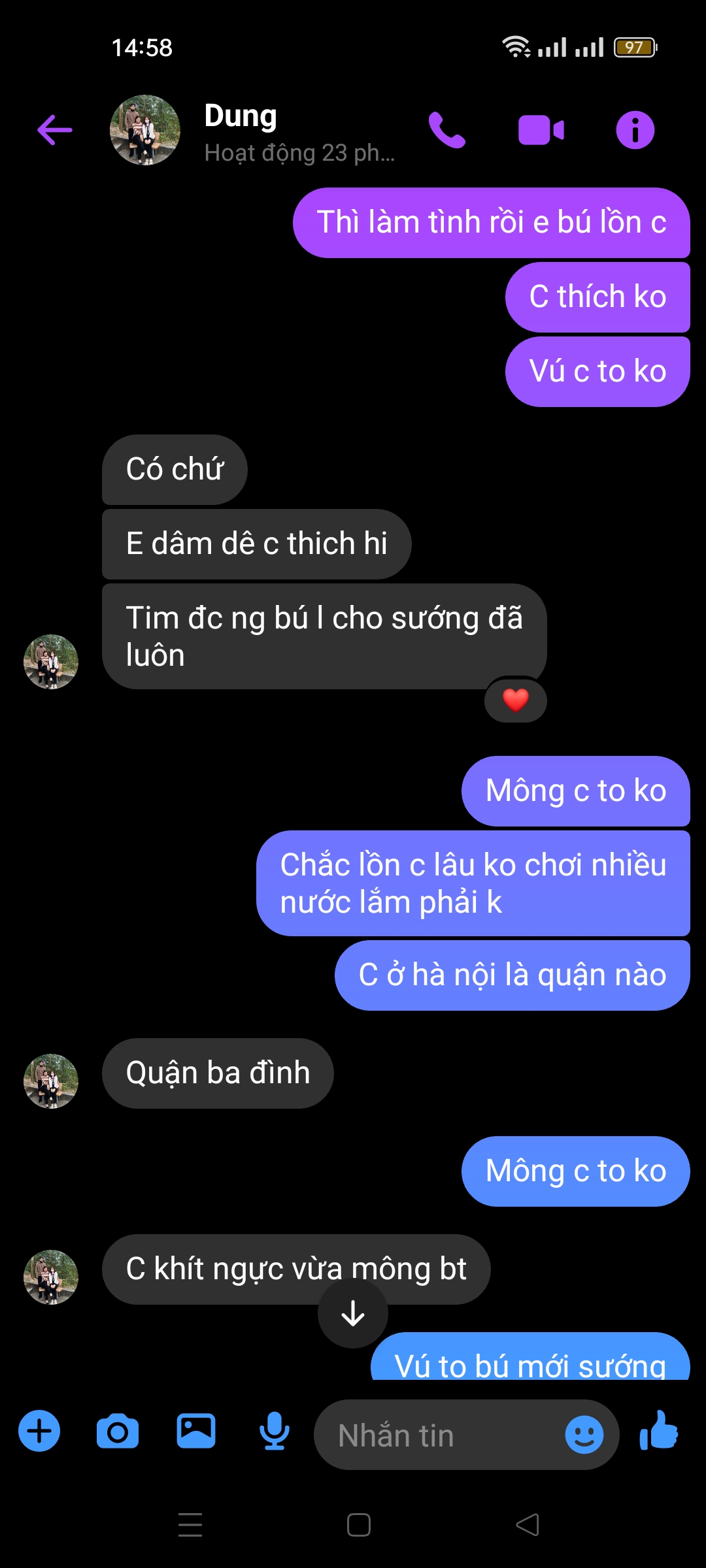This screenshot has width=706, height=1568.
Task: Open the camera
Action: (x=118, y=1431)
